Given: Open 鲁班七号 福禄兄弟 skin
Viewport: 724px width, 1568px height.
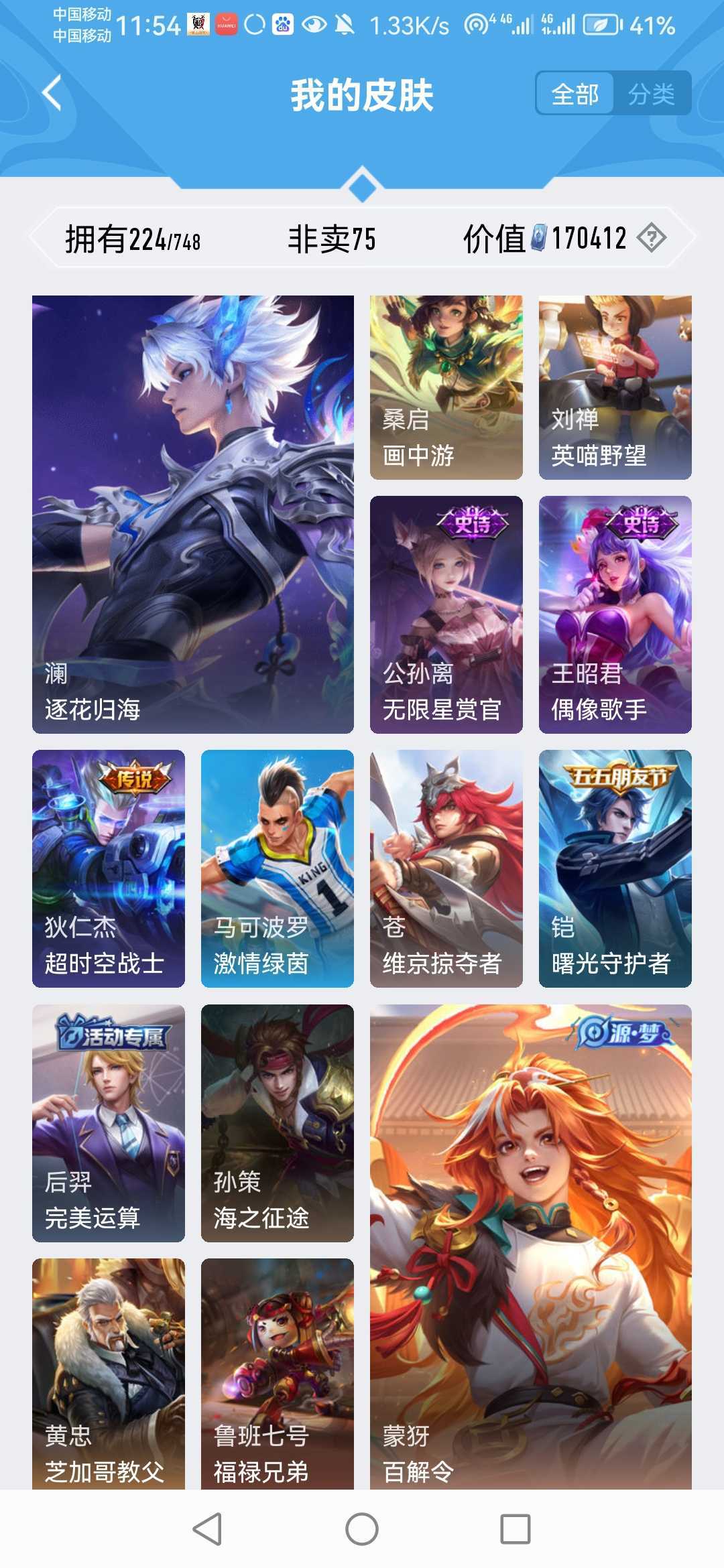Looking at the screenshot, I should (277, 1374).
